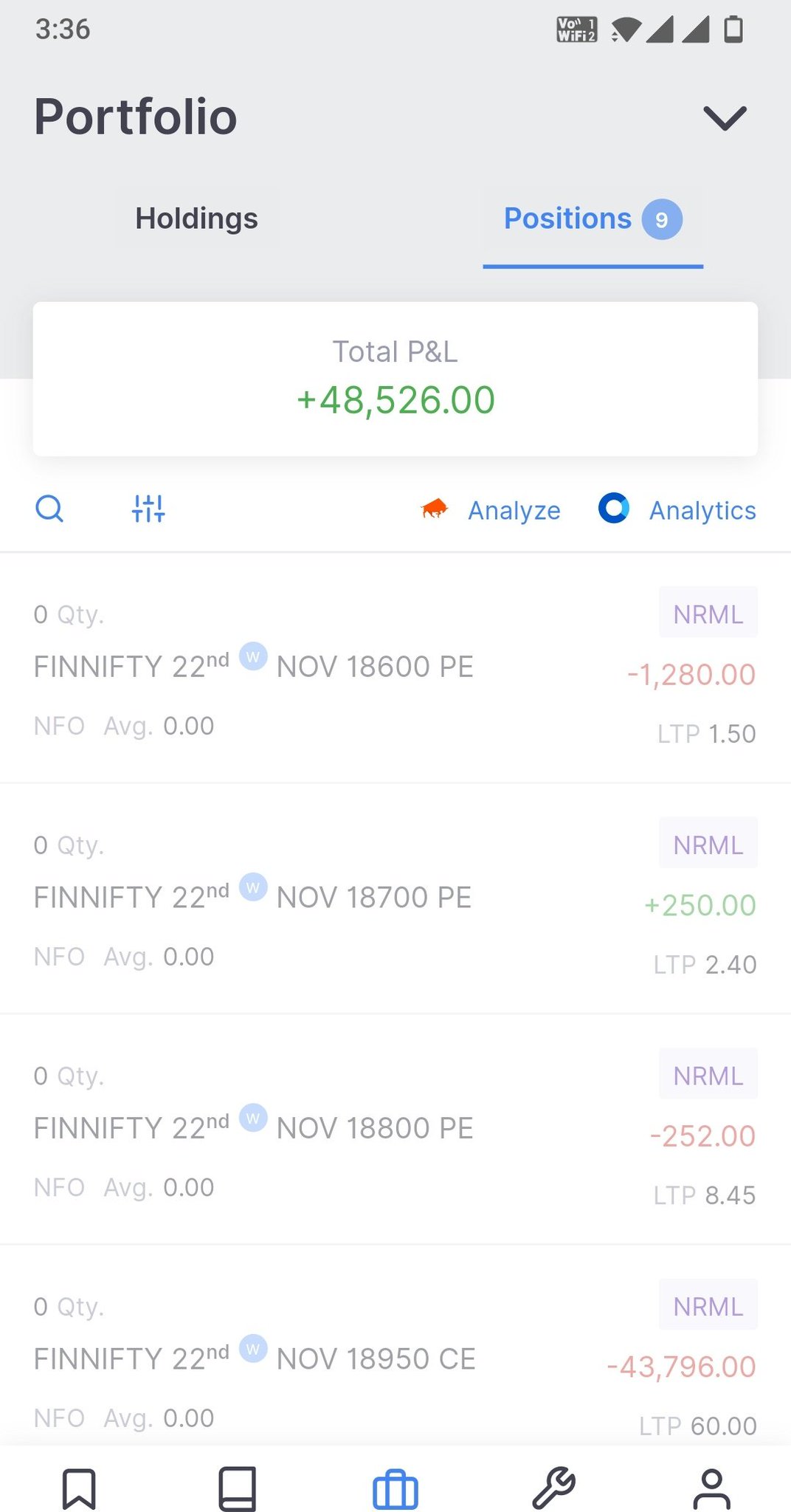Search positions with the magnifier icon
The image size is (791, 1512).
coord(49,509)
